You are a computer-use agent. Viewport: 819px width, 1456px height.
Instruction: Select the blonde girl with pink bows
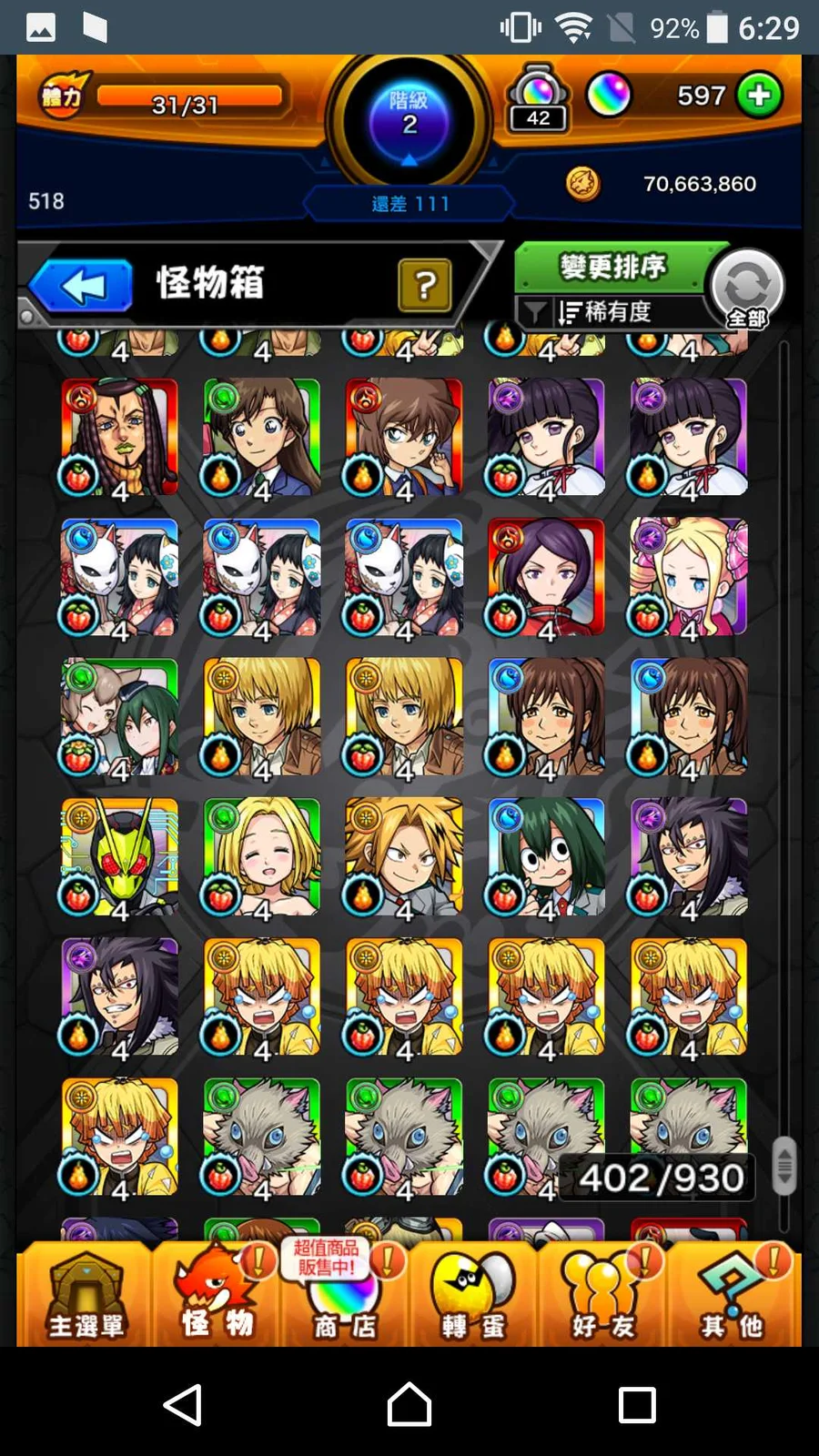pyautogui.click(x=689, y=576)
